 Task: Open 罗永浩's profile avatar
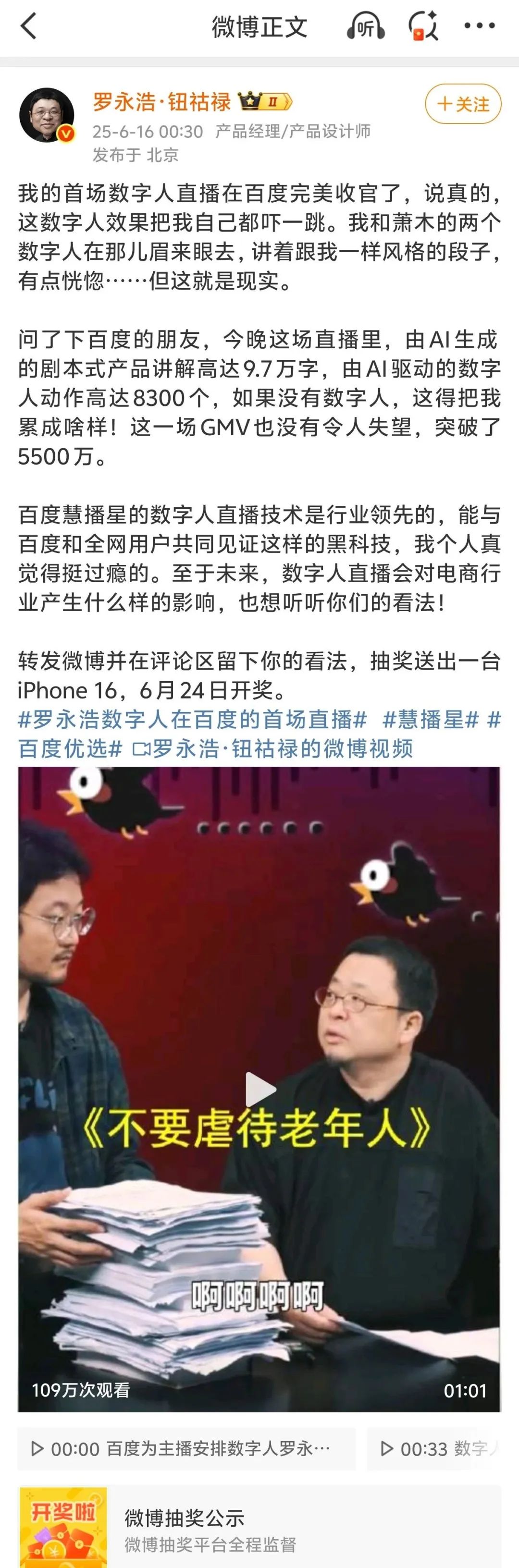[47, 115]
